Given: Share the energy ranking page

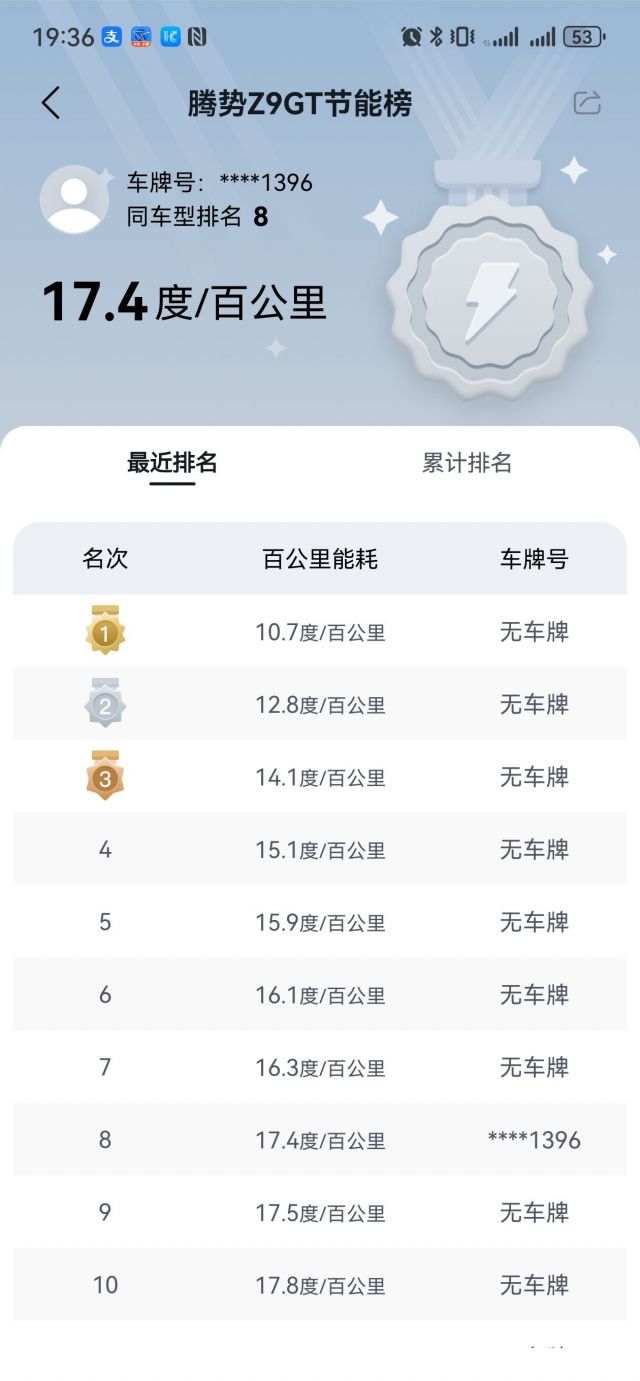Looking at the screenshot, I should (x=587, y=103).
